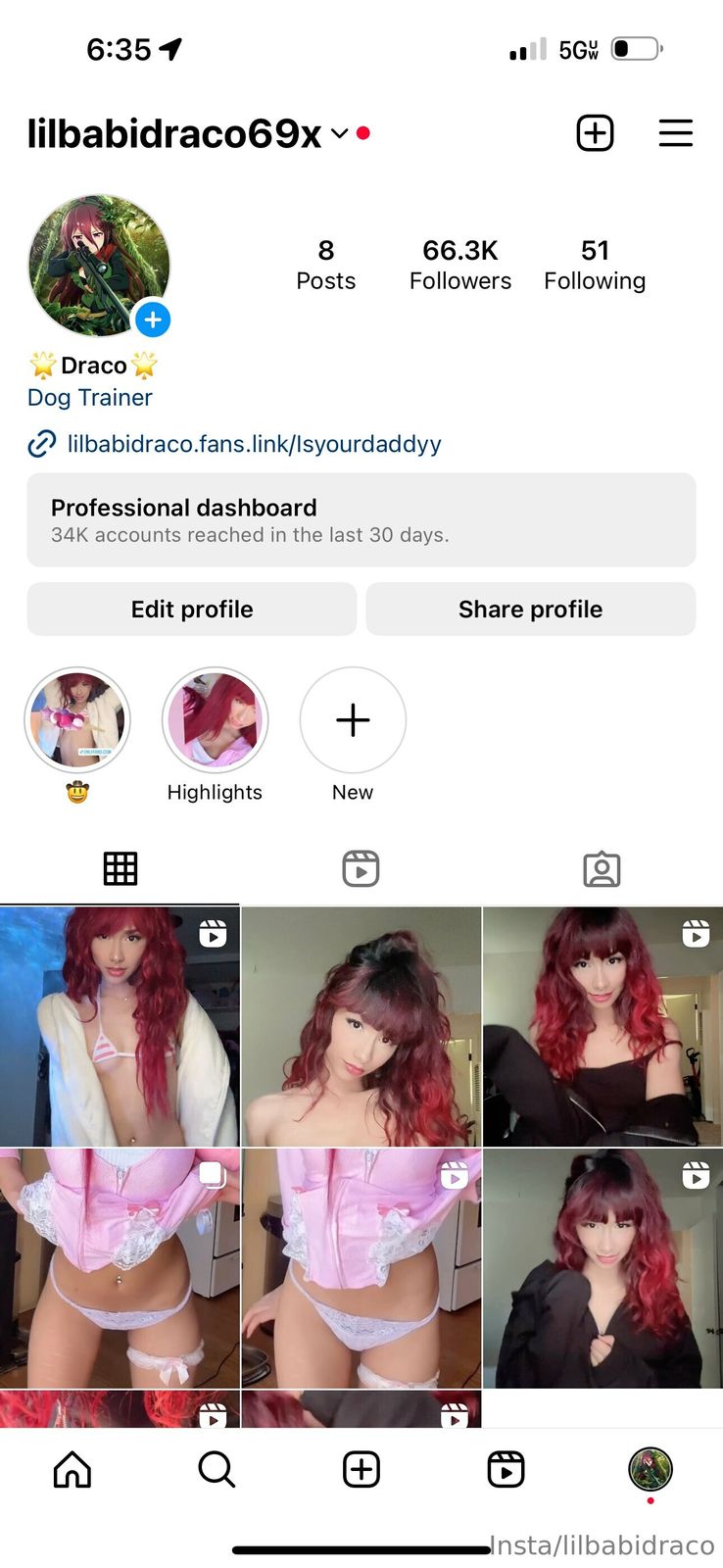Image resolution: width=723 pixels, height=1568 pixels.
Task: Open the create new post icon in header
Action: (595, 133)
